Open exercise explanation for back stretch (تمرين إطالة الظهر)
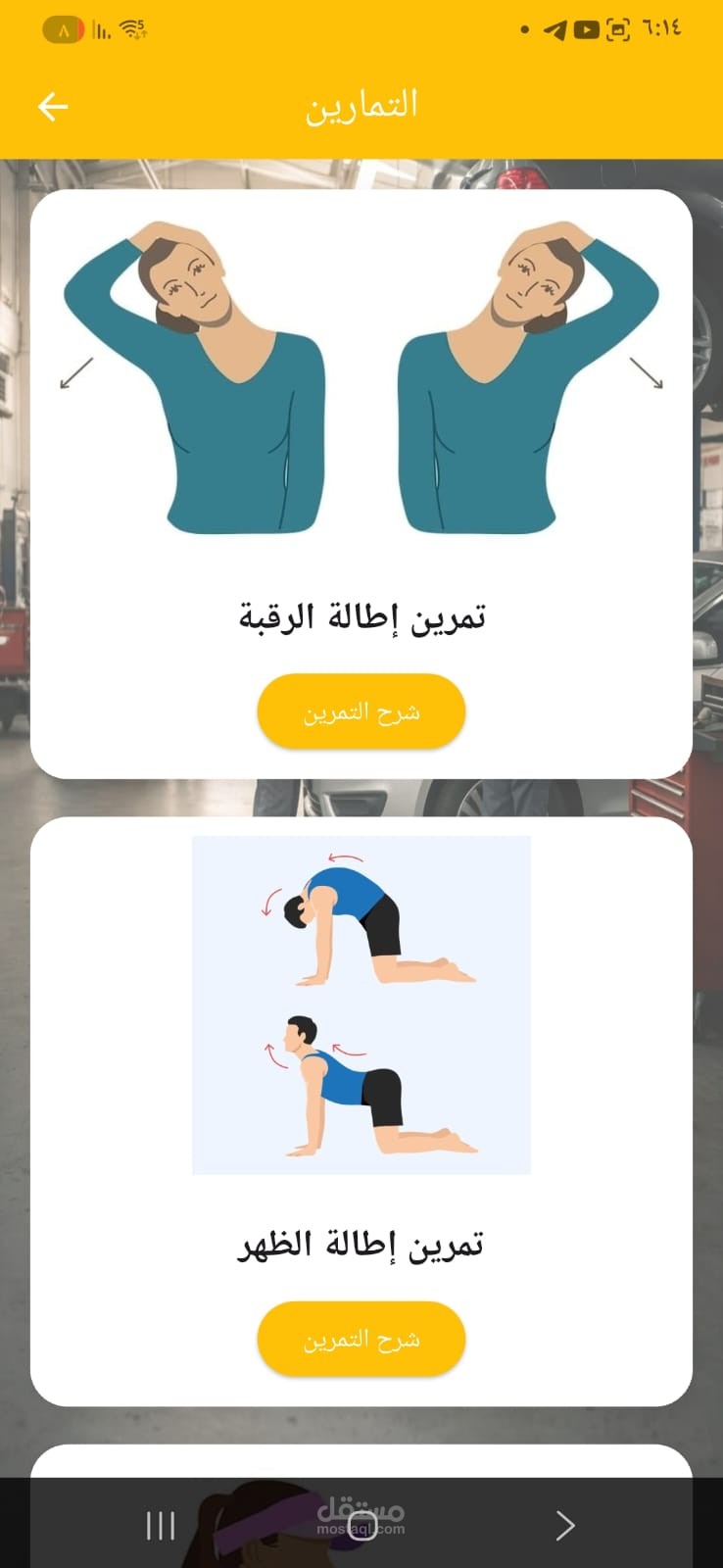Image resolution: width=723 pixels, height=1568 pixels. (361, 1339)
